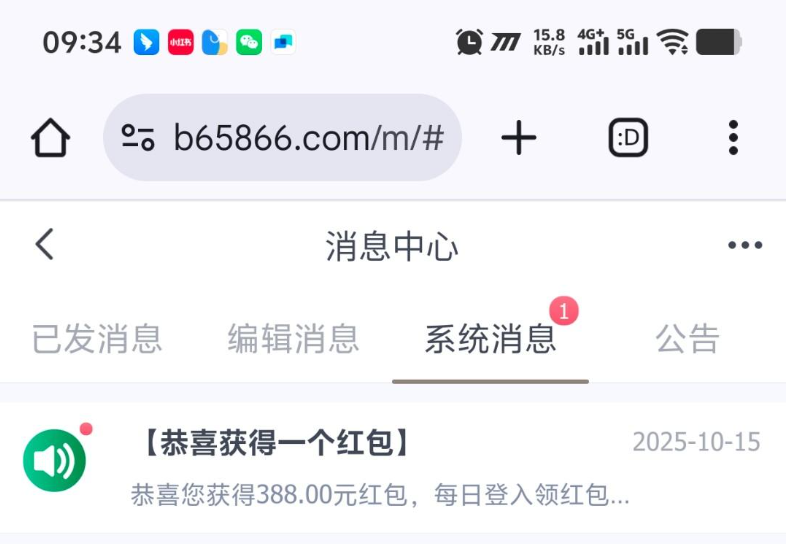
Task: Select the 系统消息 tab
Action: pos(490,339)
